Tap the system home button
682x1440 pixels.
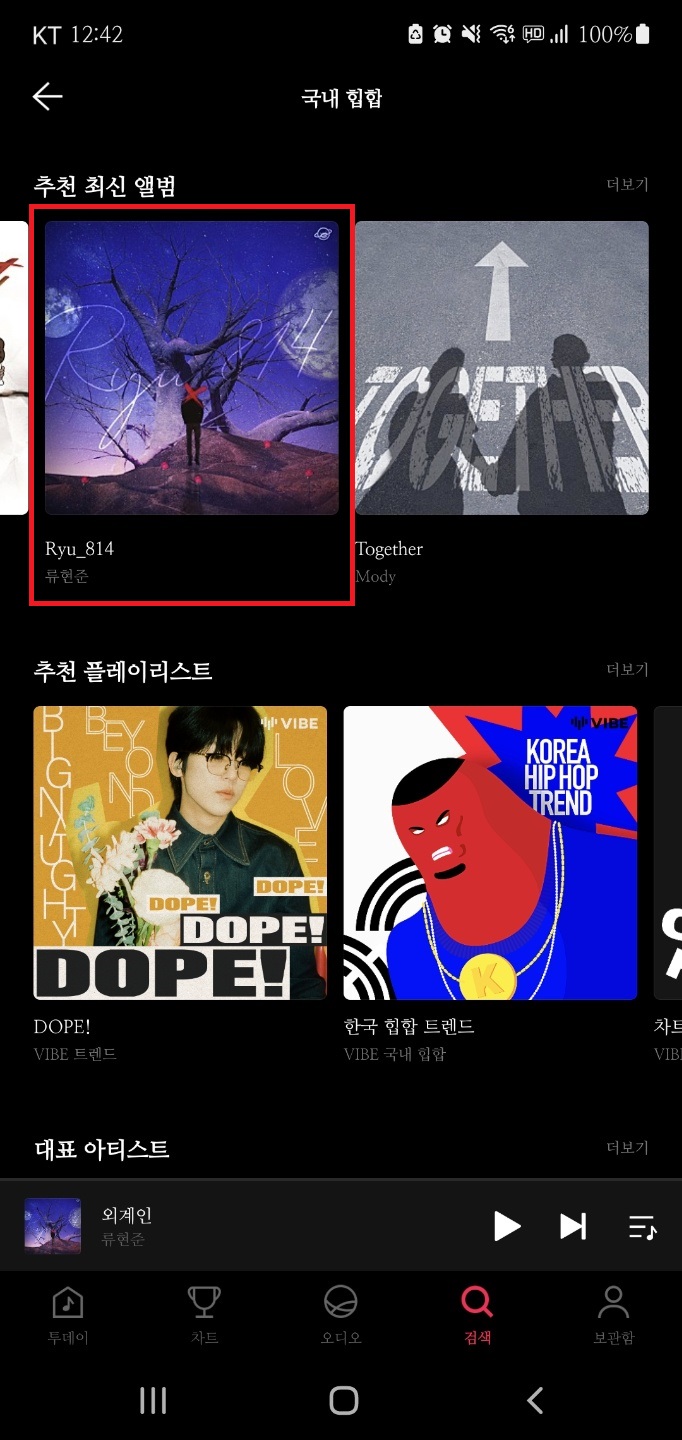pos(343,1400)
